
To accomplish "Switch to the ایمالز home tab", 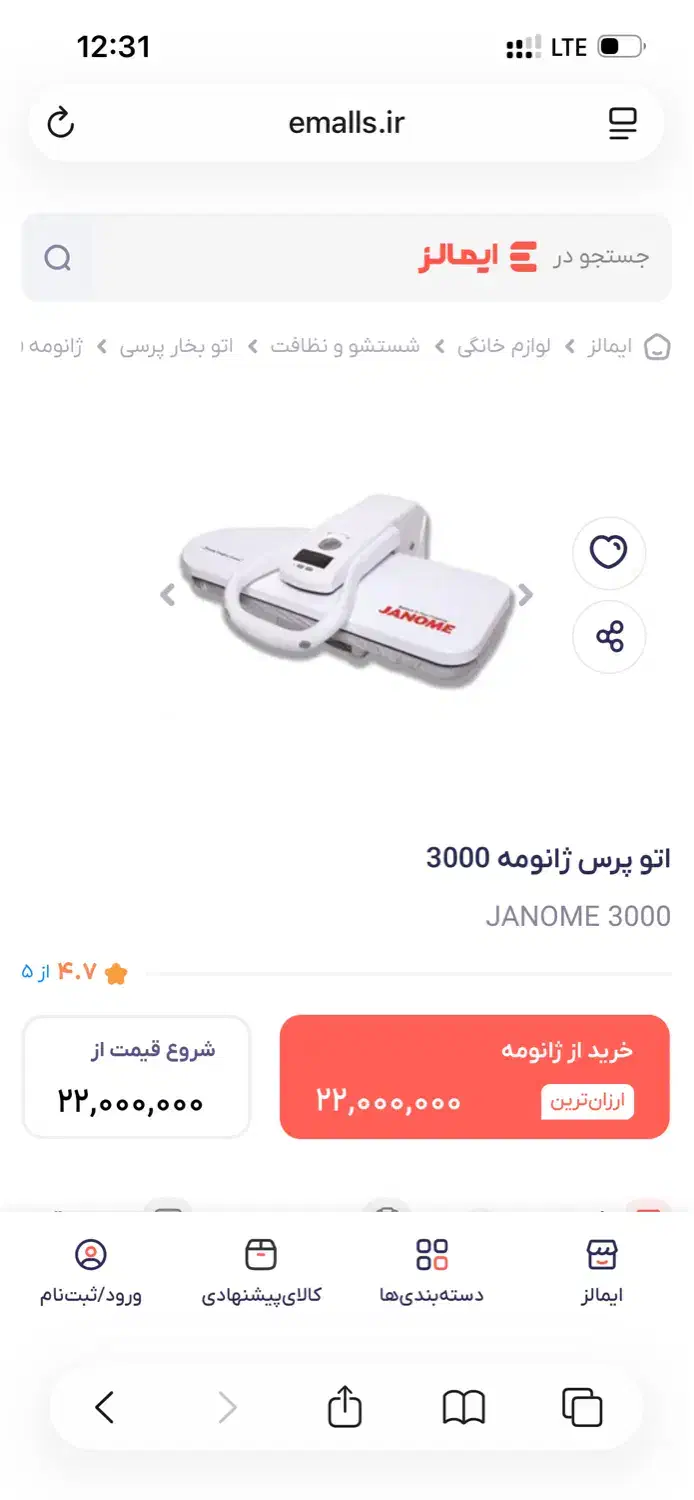I will coord(601,1270).
